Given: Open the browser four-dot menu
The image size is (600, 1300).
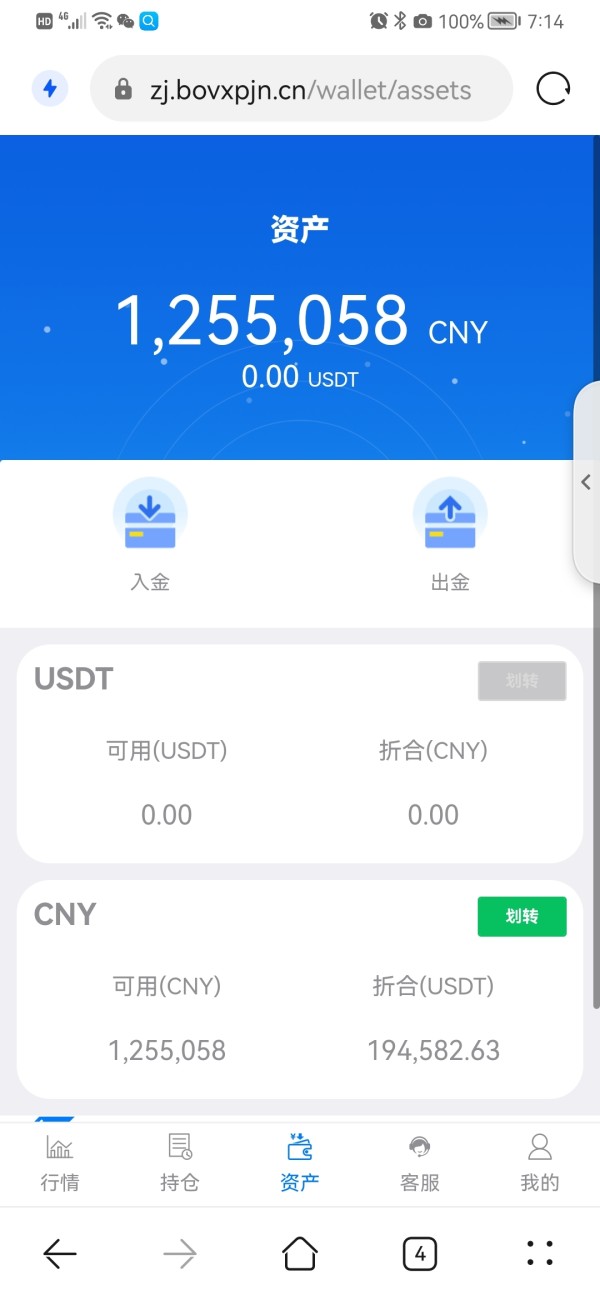Looking at the screenshot, I should [x=540, y=1253].
